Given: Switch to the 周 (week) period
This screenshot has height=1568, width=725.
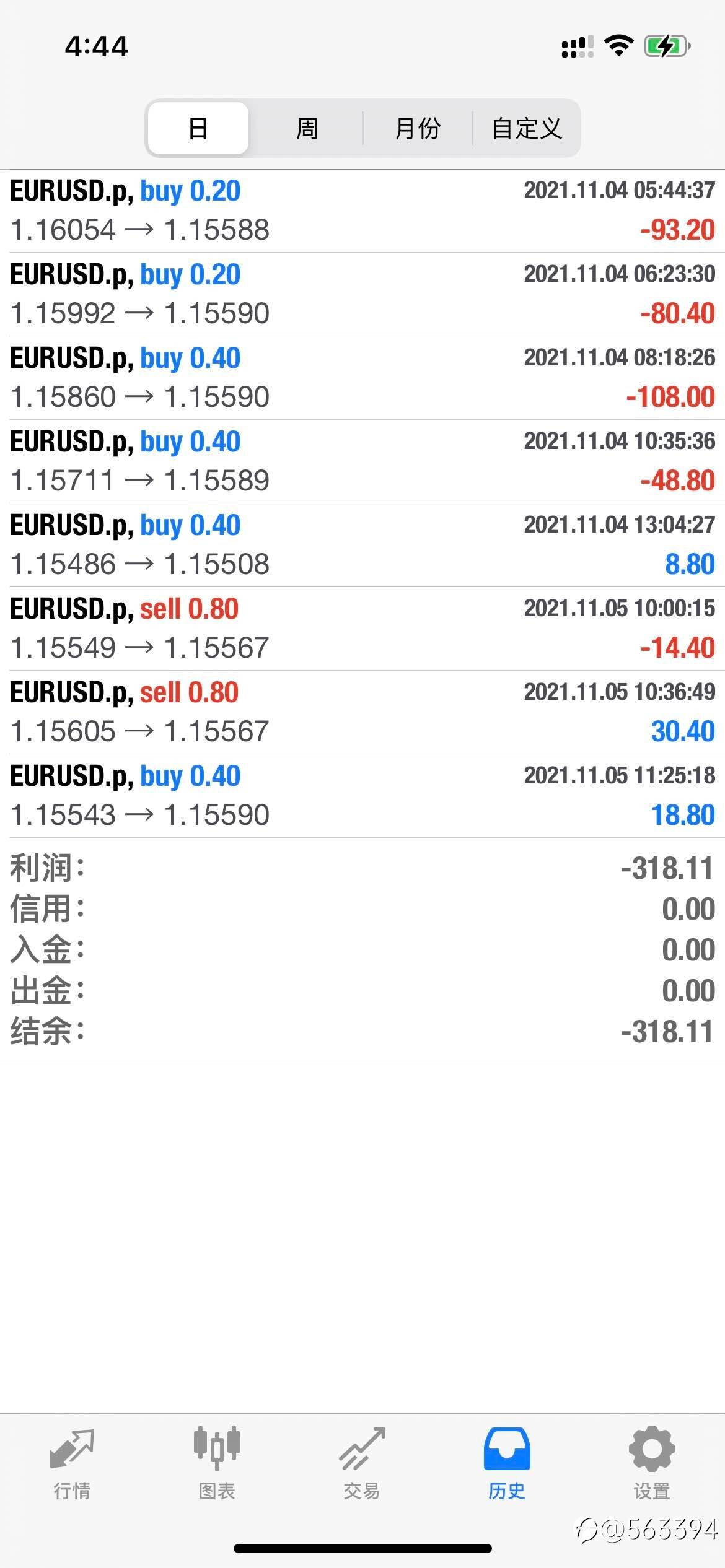Looking at the screenshot, I should (307, 128).
